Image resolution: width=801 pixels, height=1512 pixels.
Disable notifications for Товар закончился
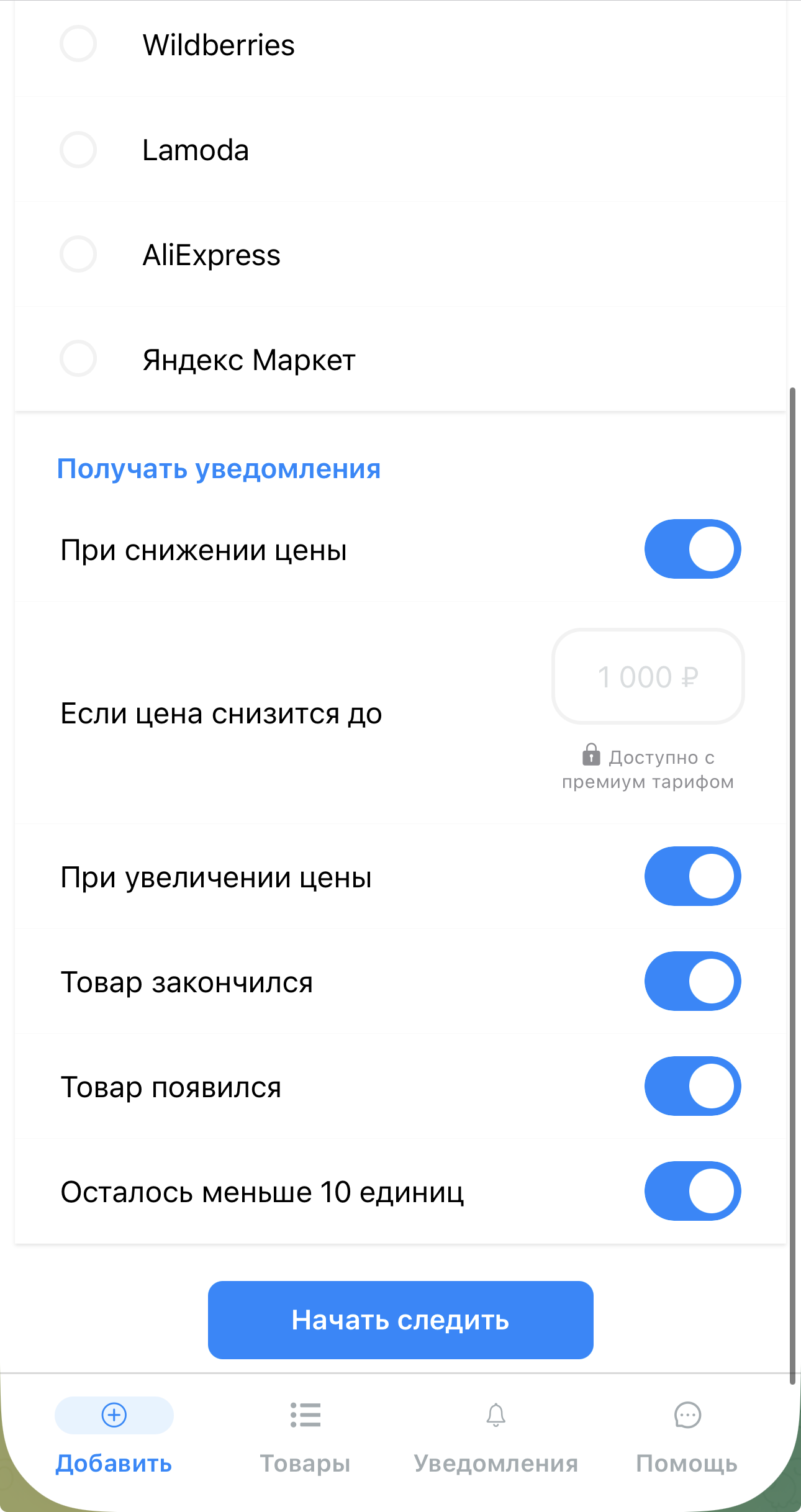[x=692, y=981]
